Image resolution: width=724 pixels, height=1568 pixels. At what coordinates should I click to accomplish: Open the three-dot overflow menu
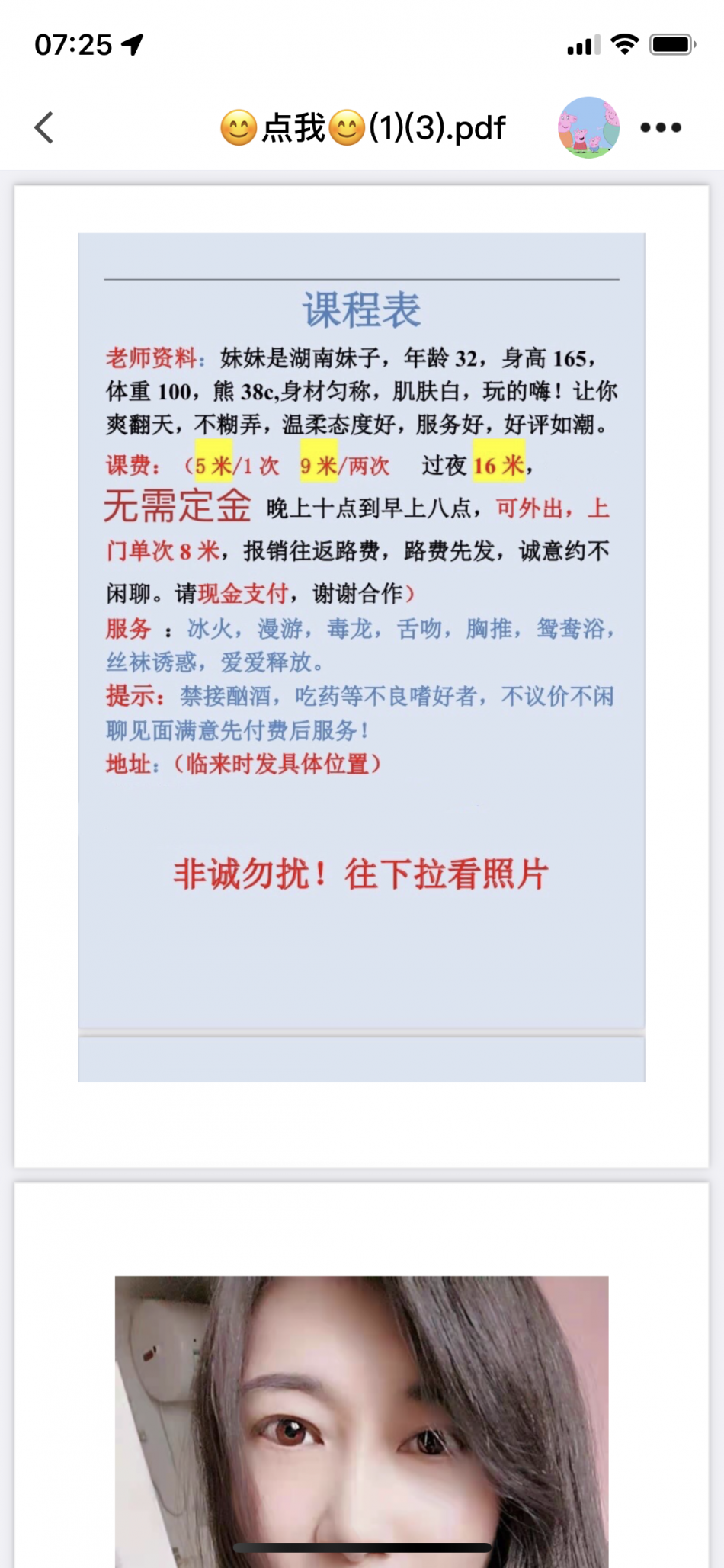661,127
